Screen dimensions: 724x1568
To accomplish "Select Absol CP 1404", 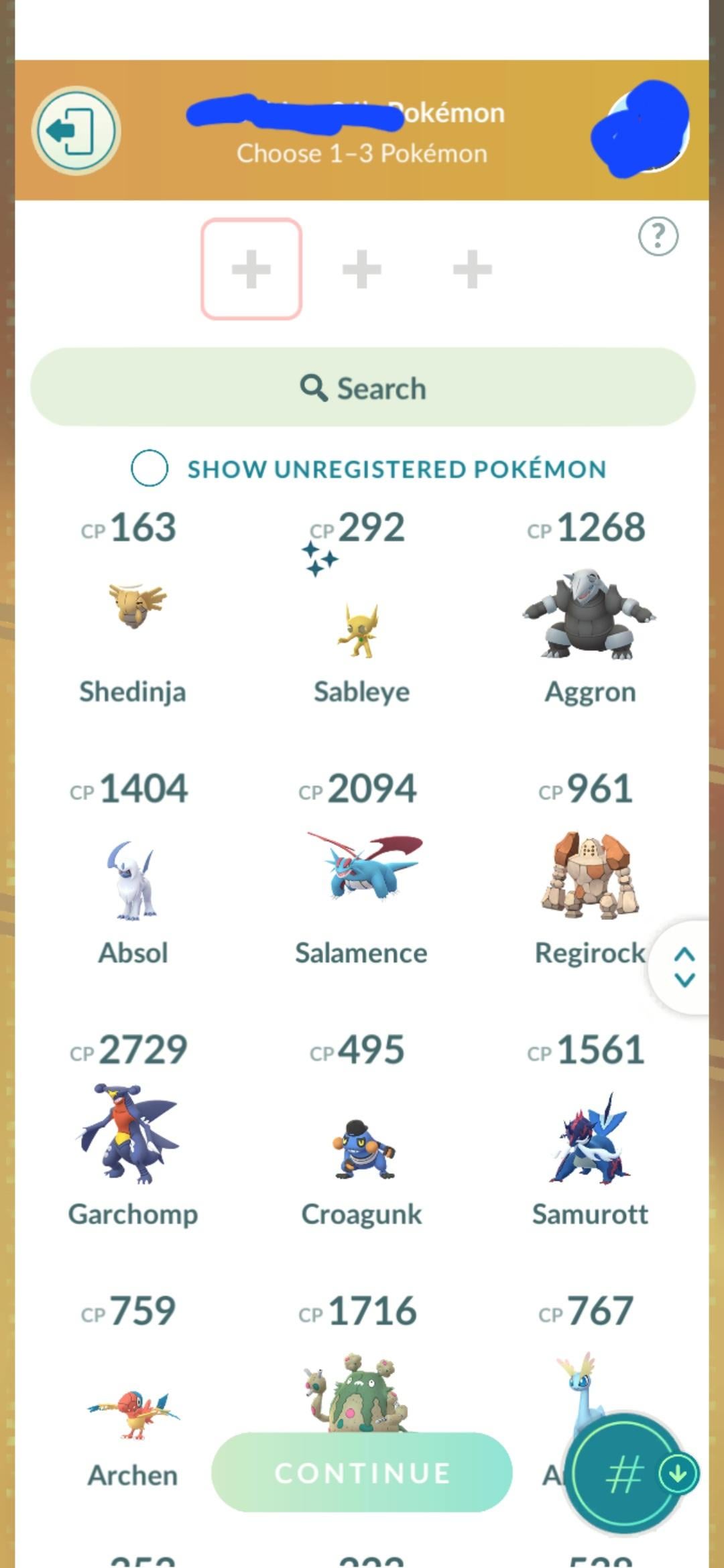I will 133,879.
